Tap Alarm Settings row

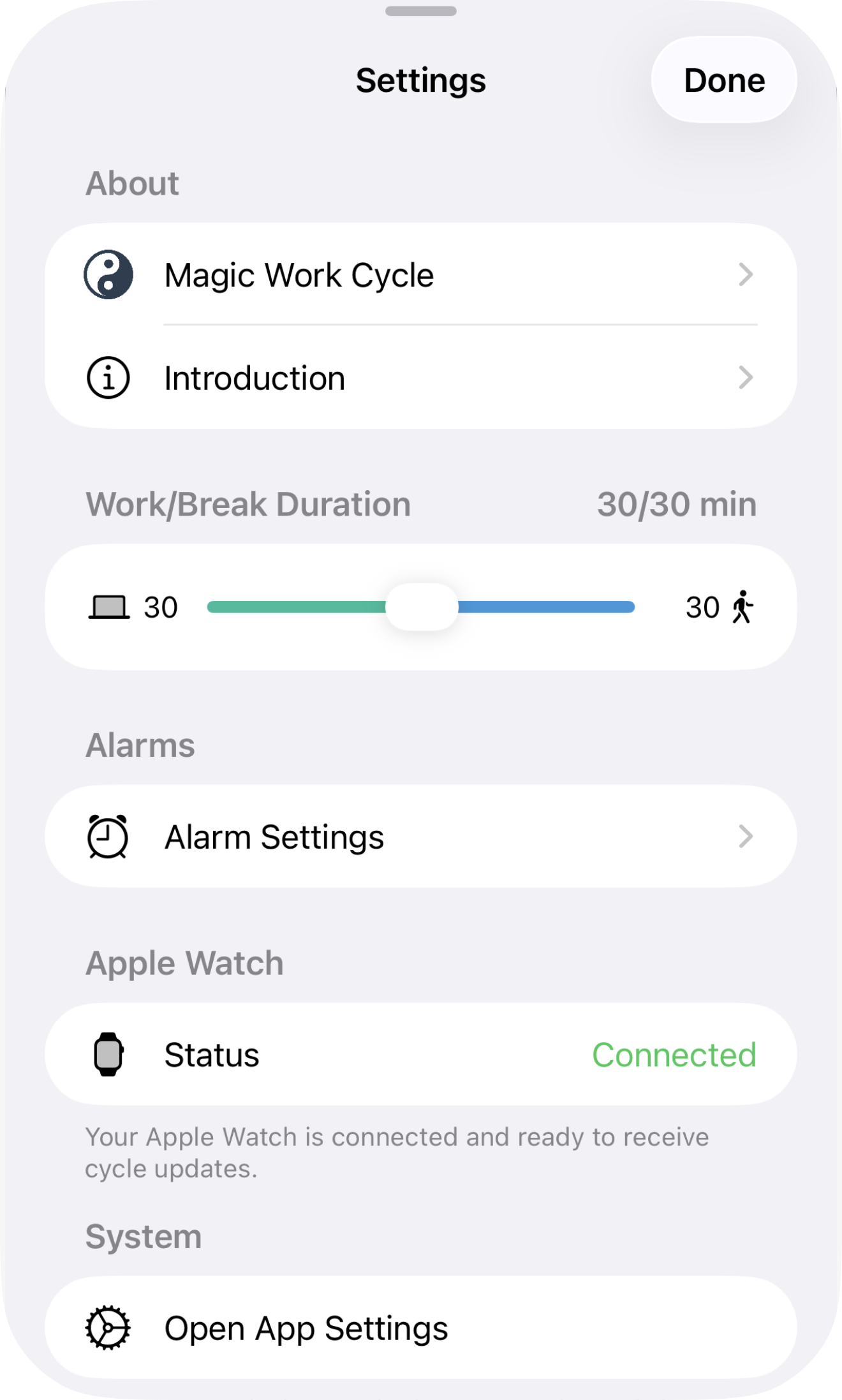[x=421, y=836]
